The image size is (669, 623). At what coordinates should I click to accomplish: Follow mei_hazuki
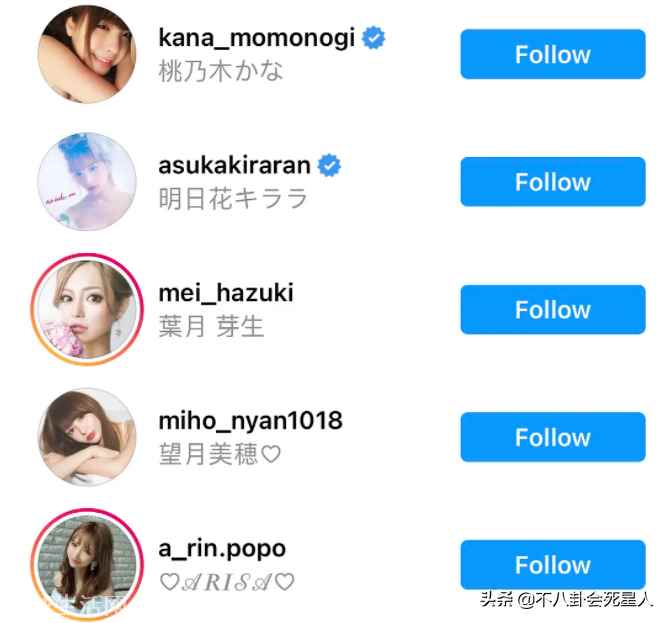click(x=552, y=309)
